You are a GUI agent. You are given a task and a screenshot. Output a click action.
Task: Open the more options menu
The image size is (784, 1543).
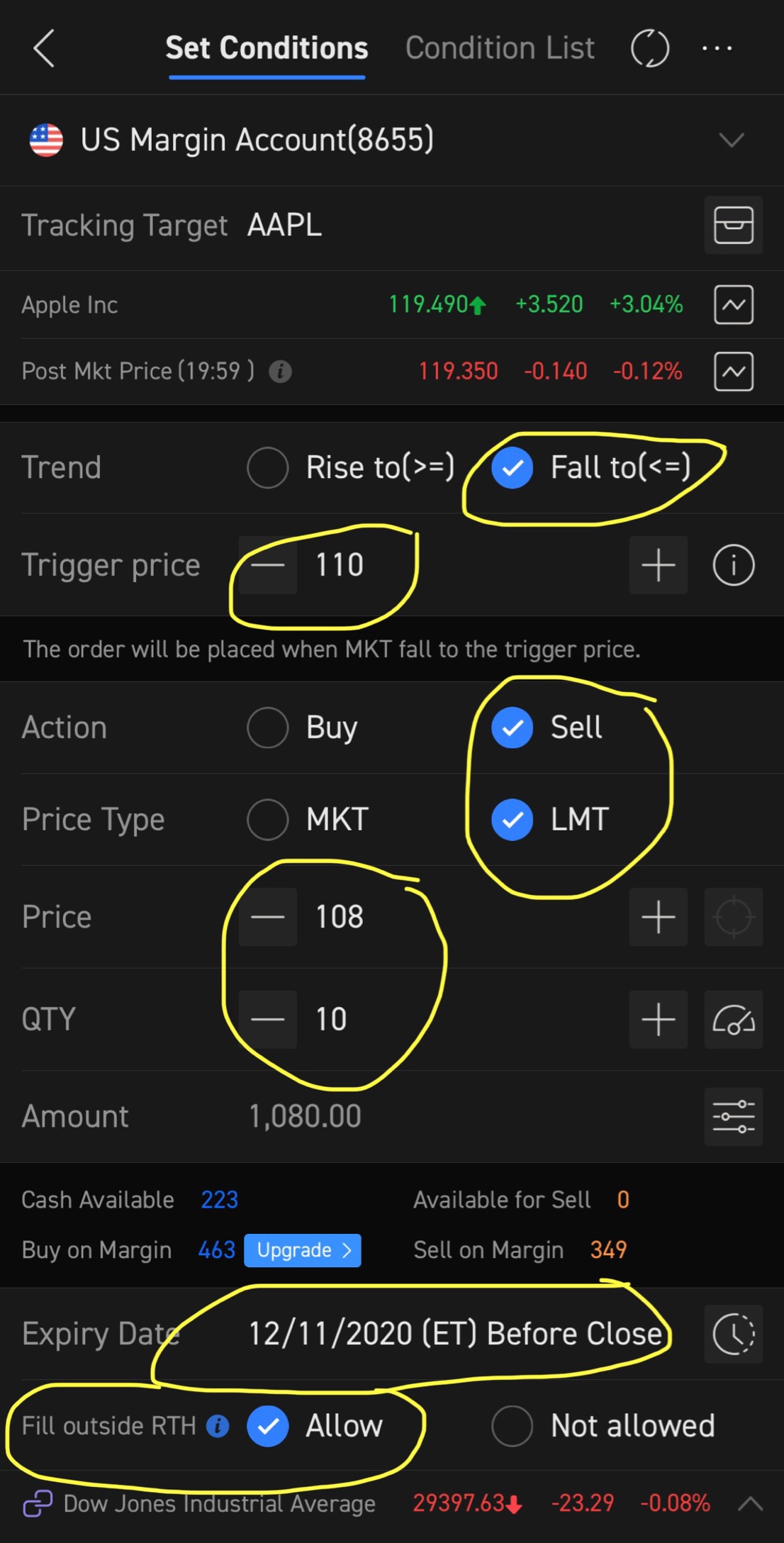point(717,48)
